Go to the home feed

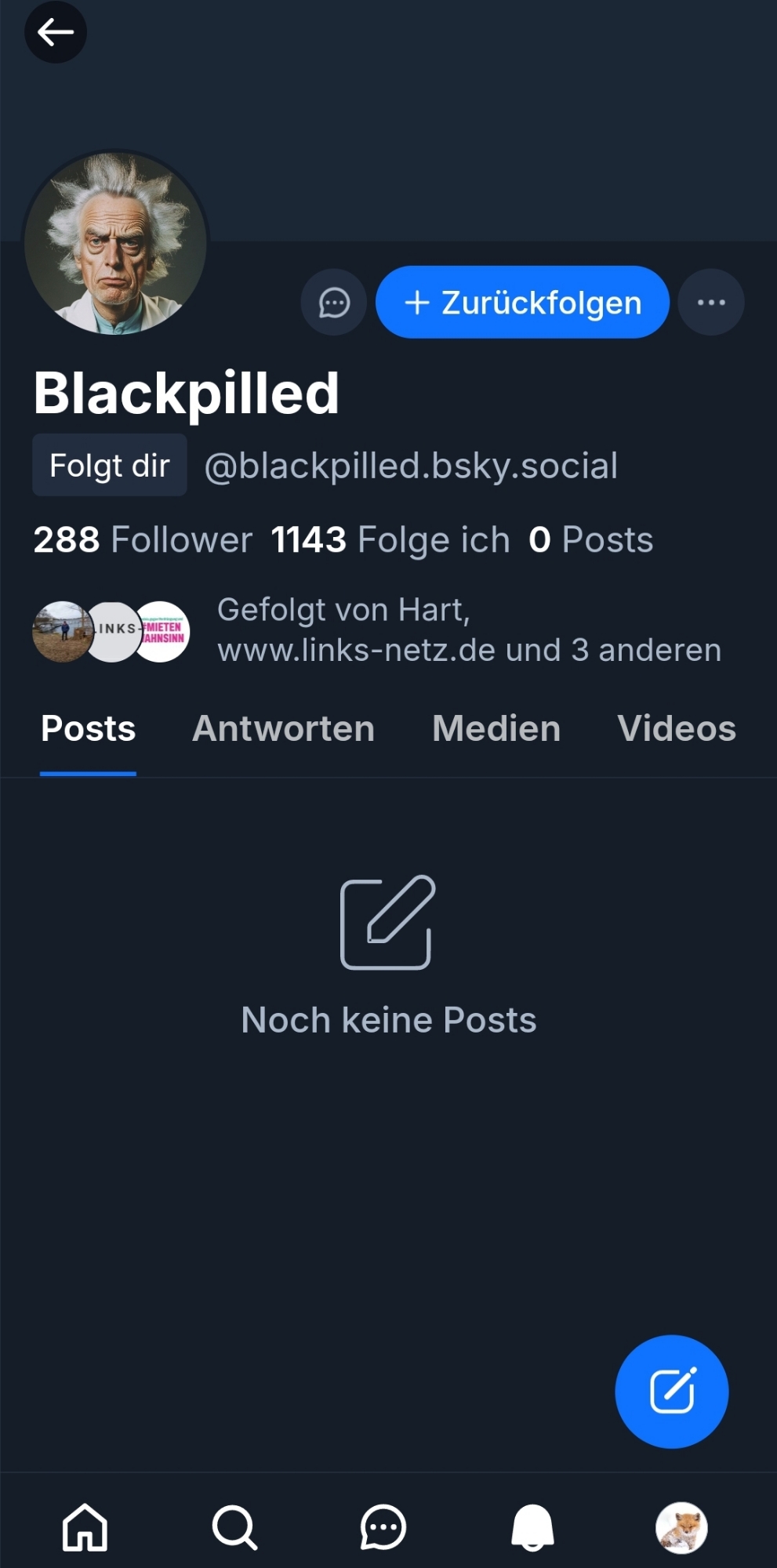click(85, 1527)
